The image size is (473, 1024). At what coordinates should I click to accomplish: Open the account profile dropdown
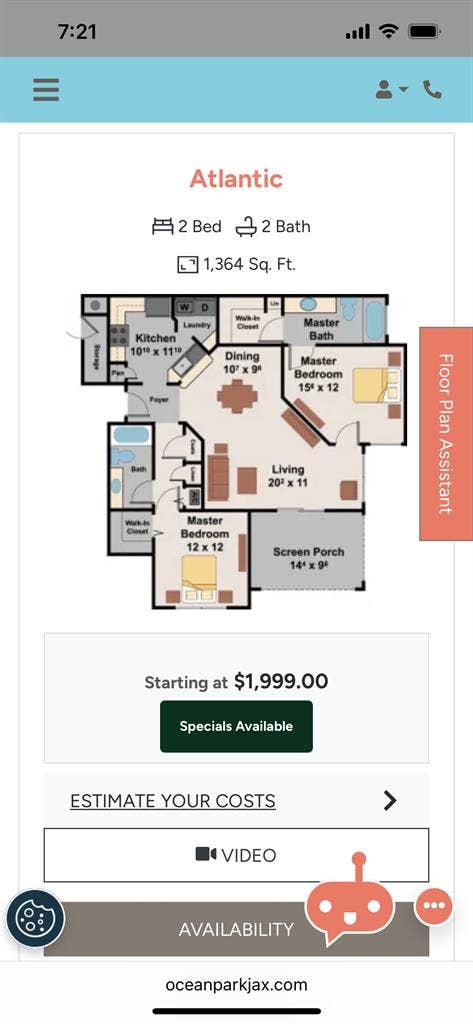[391, 89]
